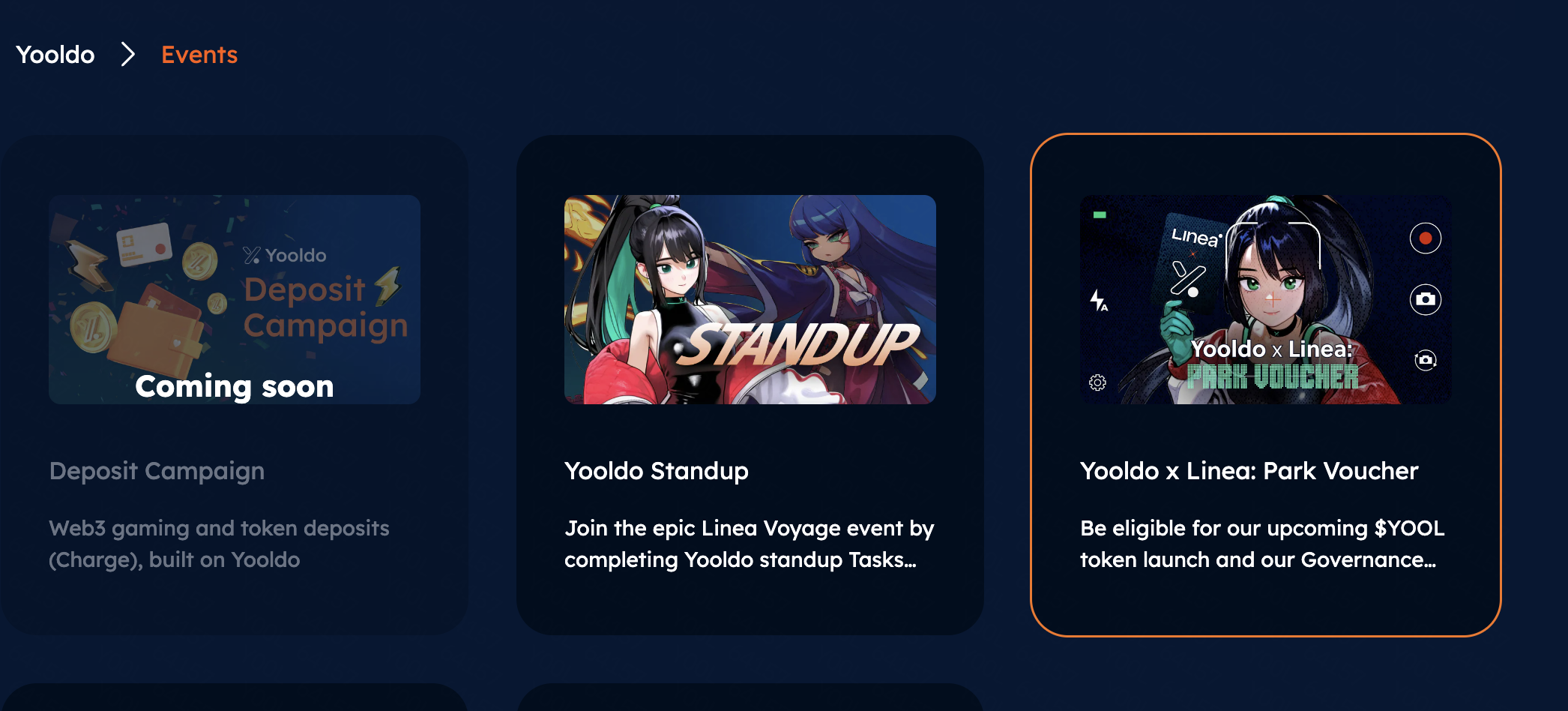This screenshot has height=711, width=1568.
Task: Open Yooldo x Linea: Park Voucher card
Action: click(1265, 384)
